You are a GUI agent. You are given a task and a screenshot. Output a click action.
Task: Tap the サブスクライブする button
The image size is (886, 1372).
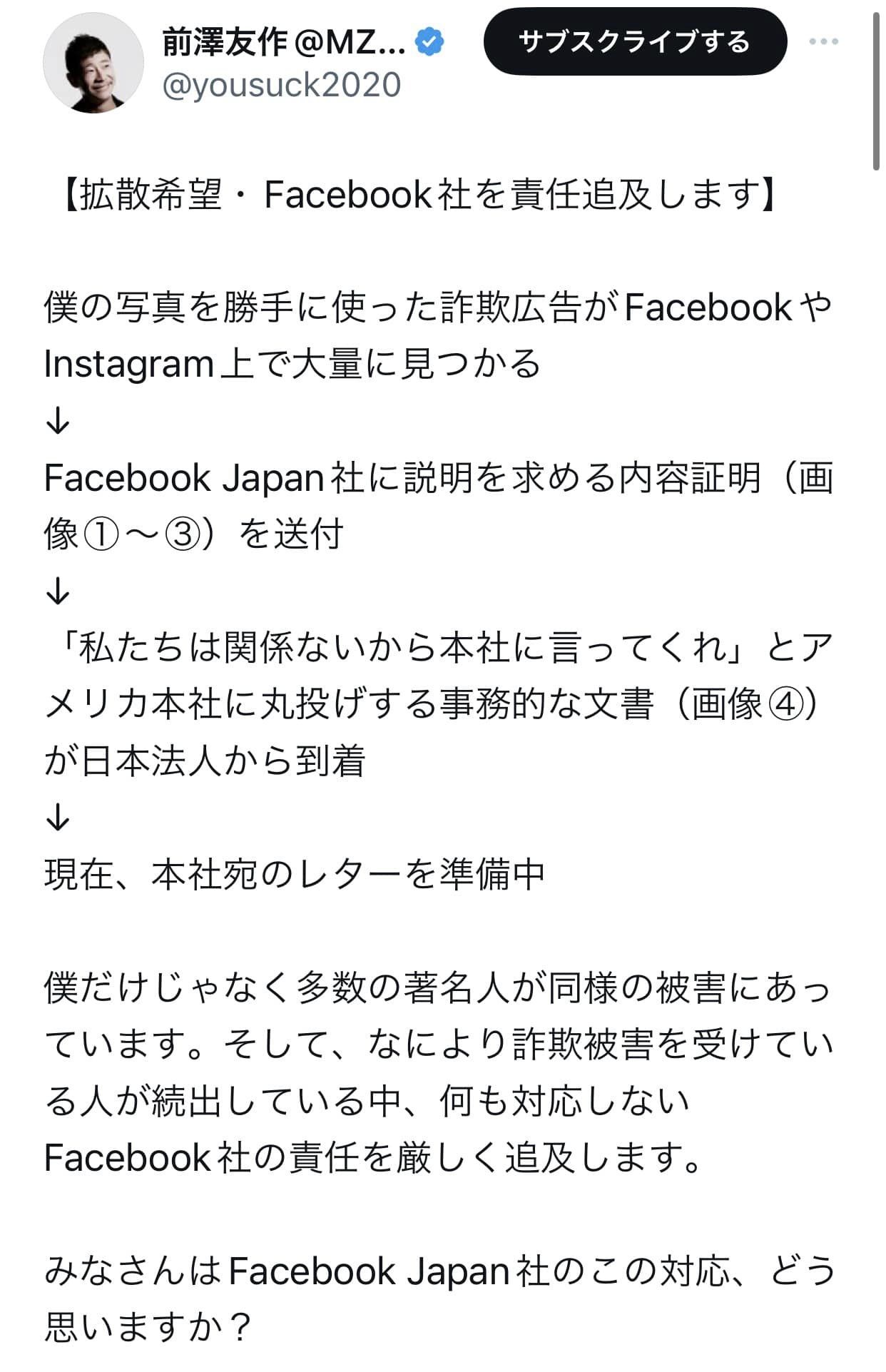click(634, 42)
